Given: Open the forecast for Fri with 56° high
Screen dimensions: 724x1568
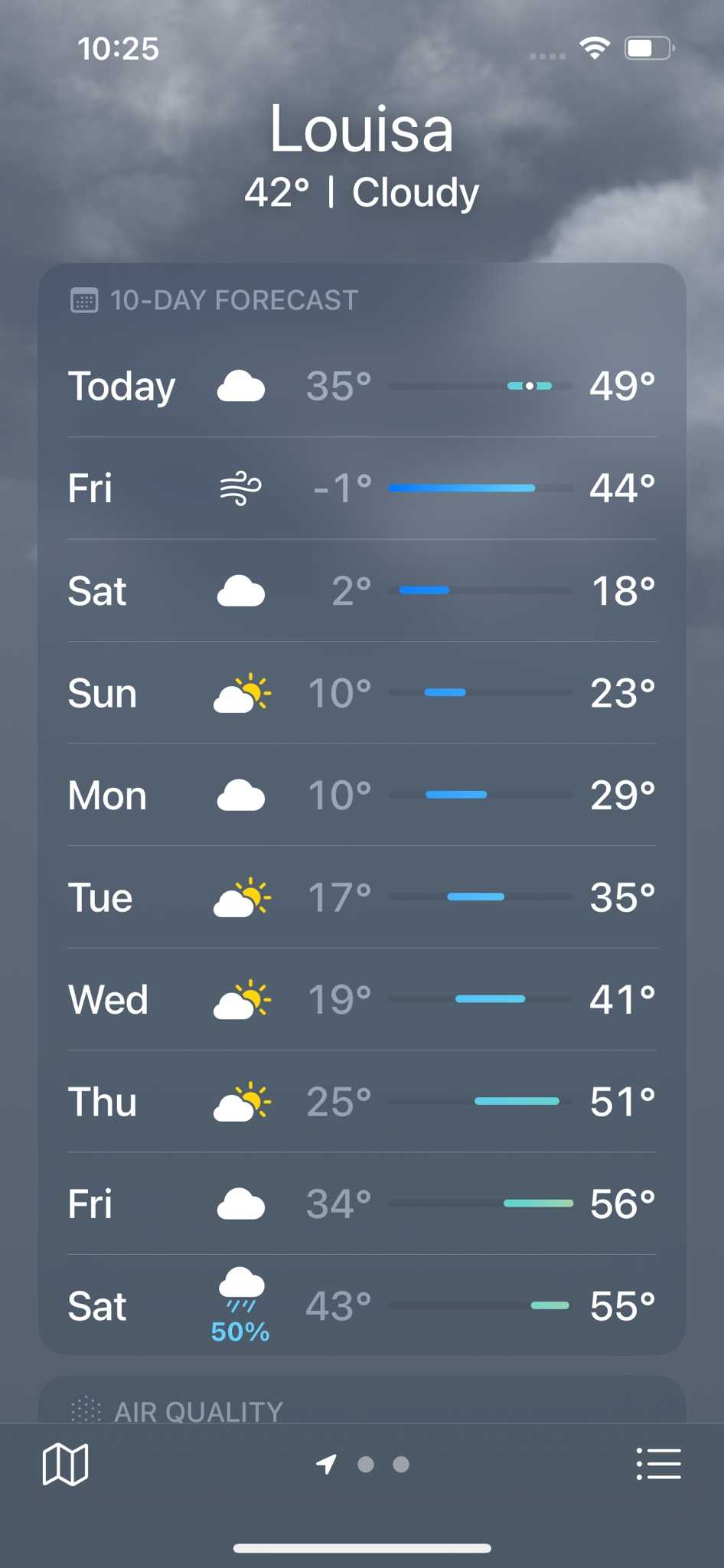Looking at the screenshot, I should pyautogui.click(x=362, y=1204).
